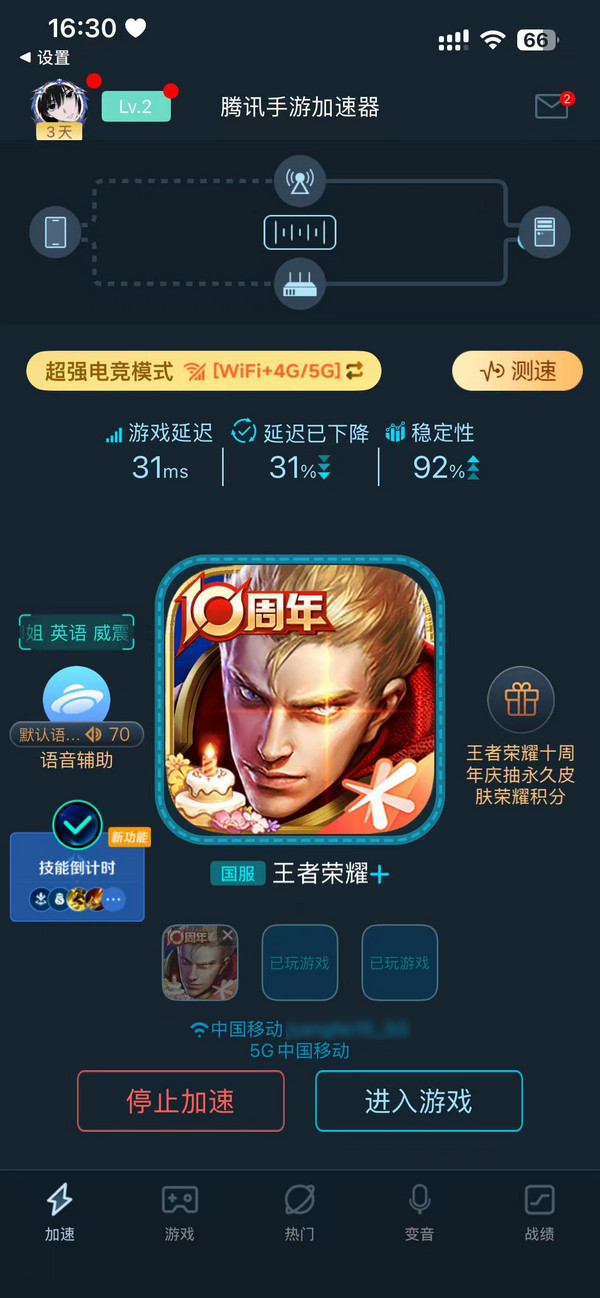Screen dimensions: 600x1298
Task: Open the profile avatar
Action: pos(58,105)
